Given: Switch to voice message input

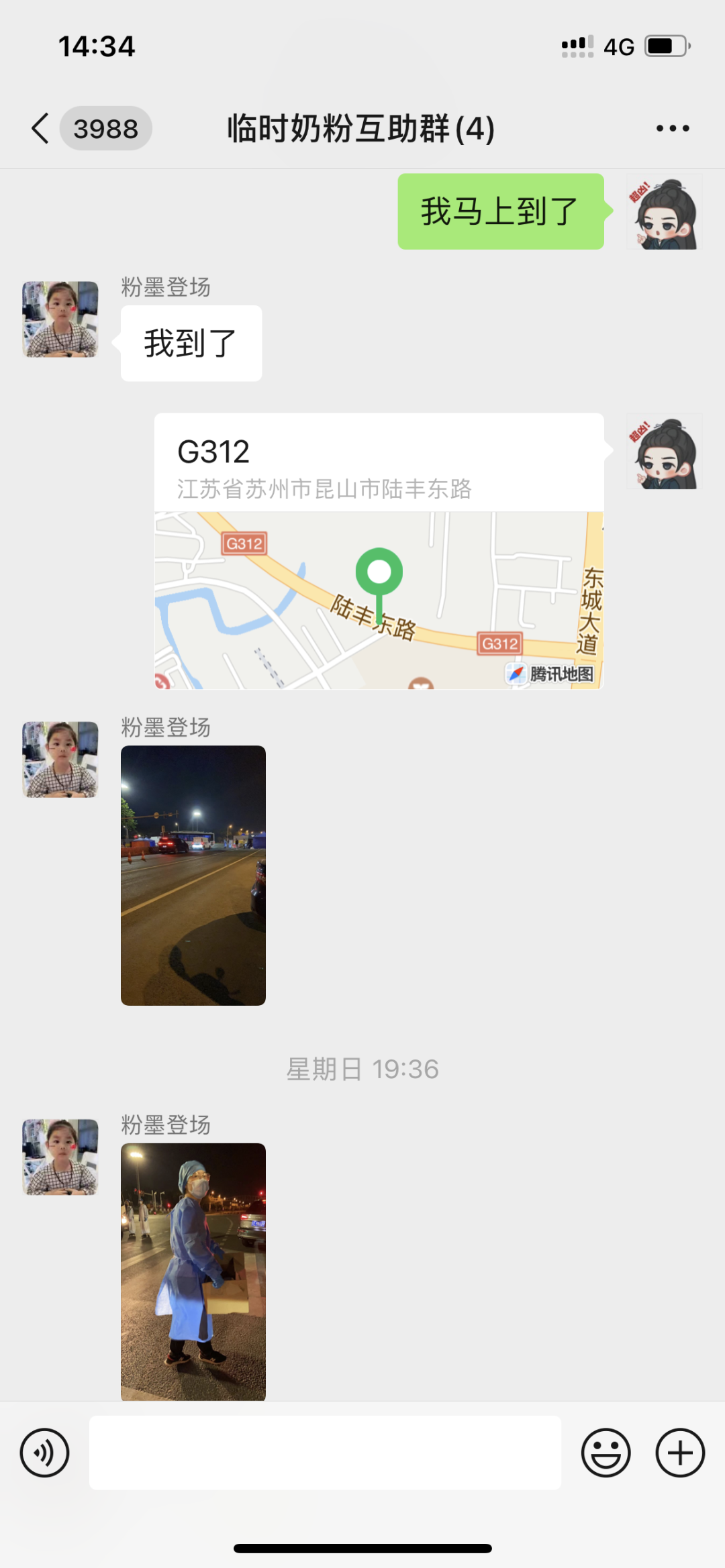Looking at the screenshot, I should [44, 1453].
